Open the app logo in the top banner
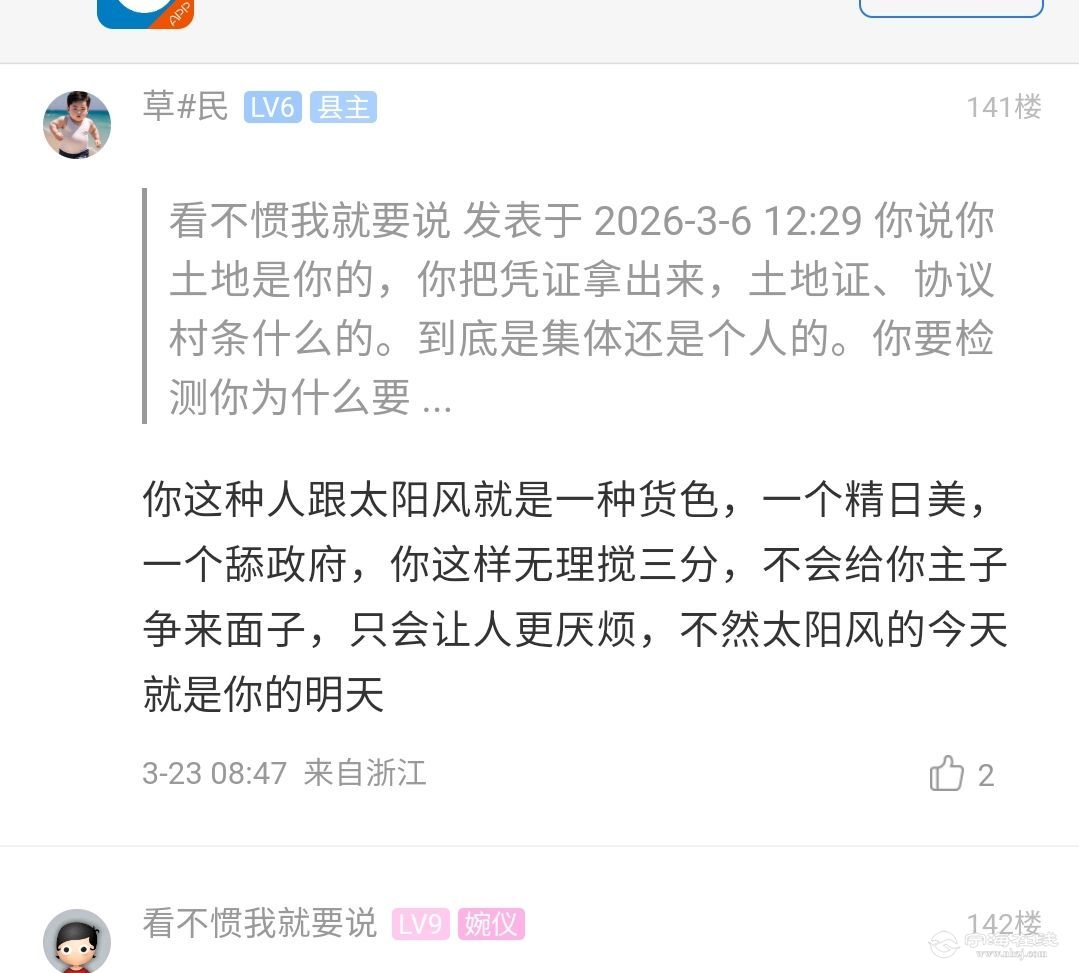 (x=145, y=12)
